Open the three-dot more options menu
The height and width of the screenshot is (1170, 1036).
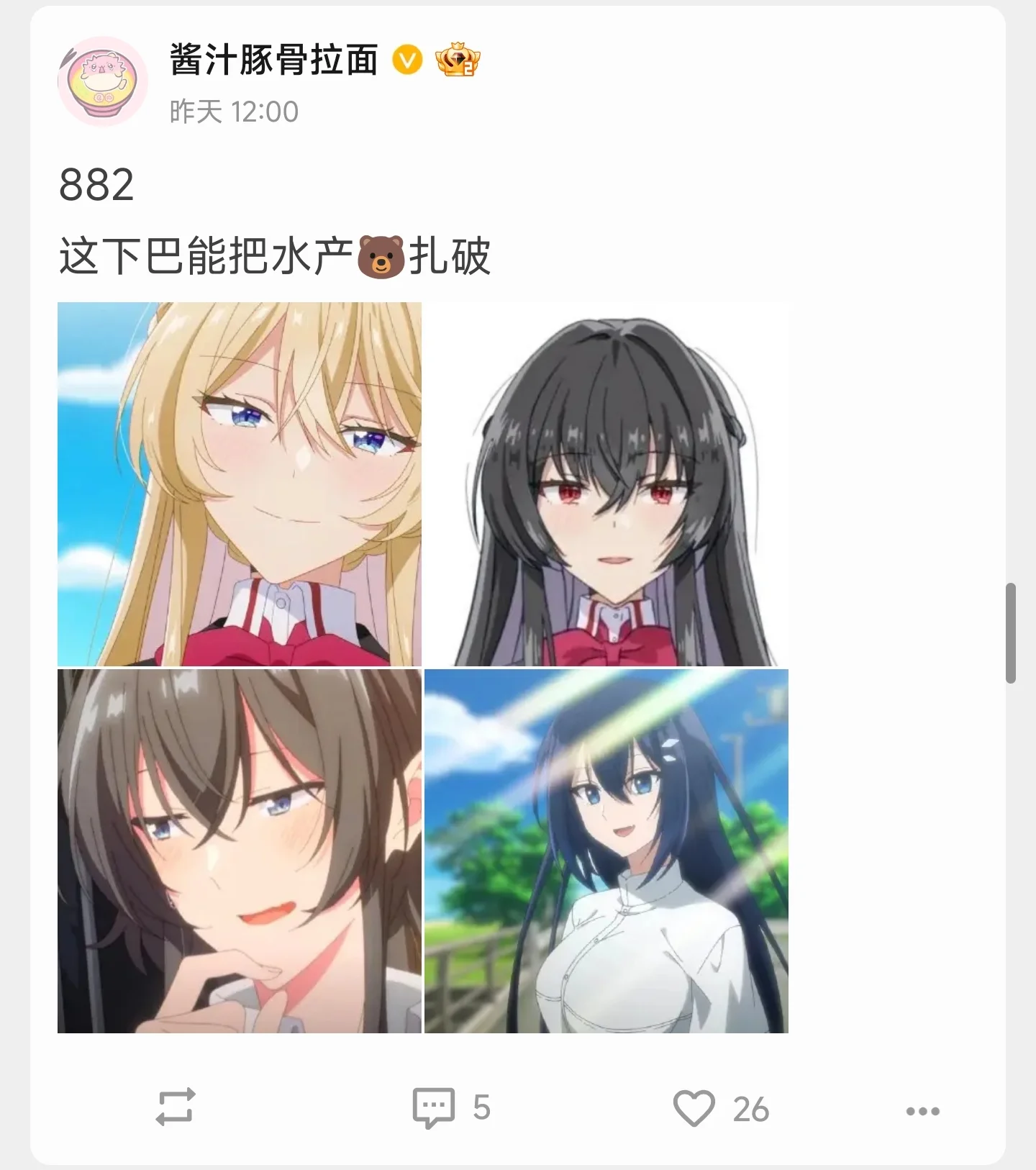coord(922,1111)
